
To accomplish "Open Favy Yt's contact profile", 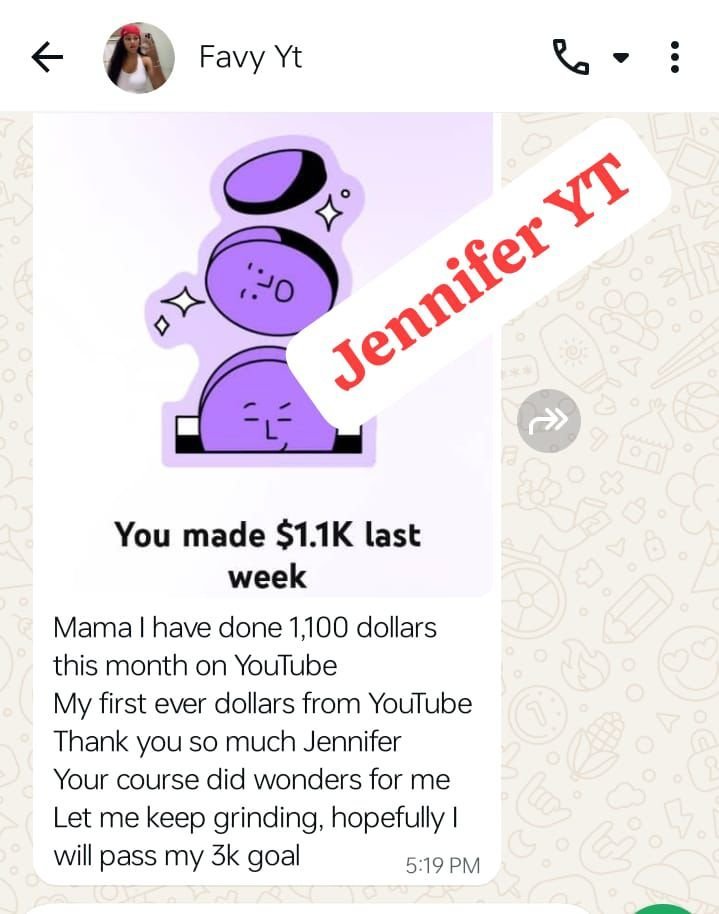I will [x=250, y=57].
